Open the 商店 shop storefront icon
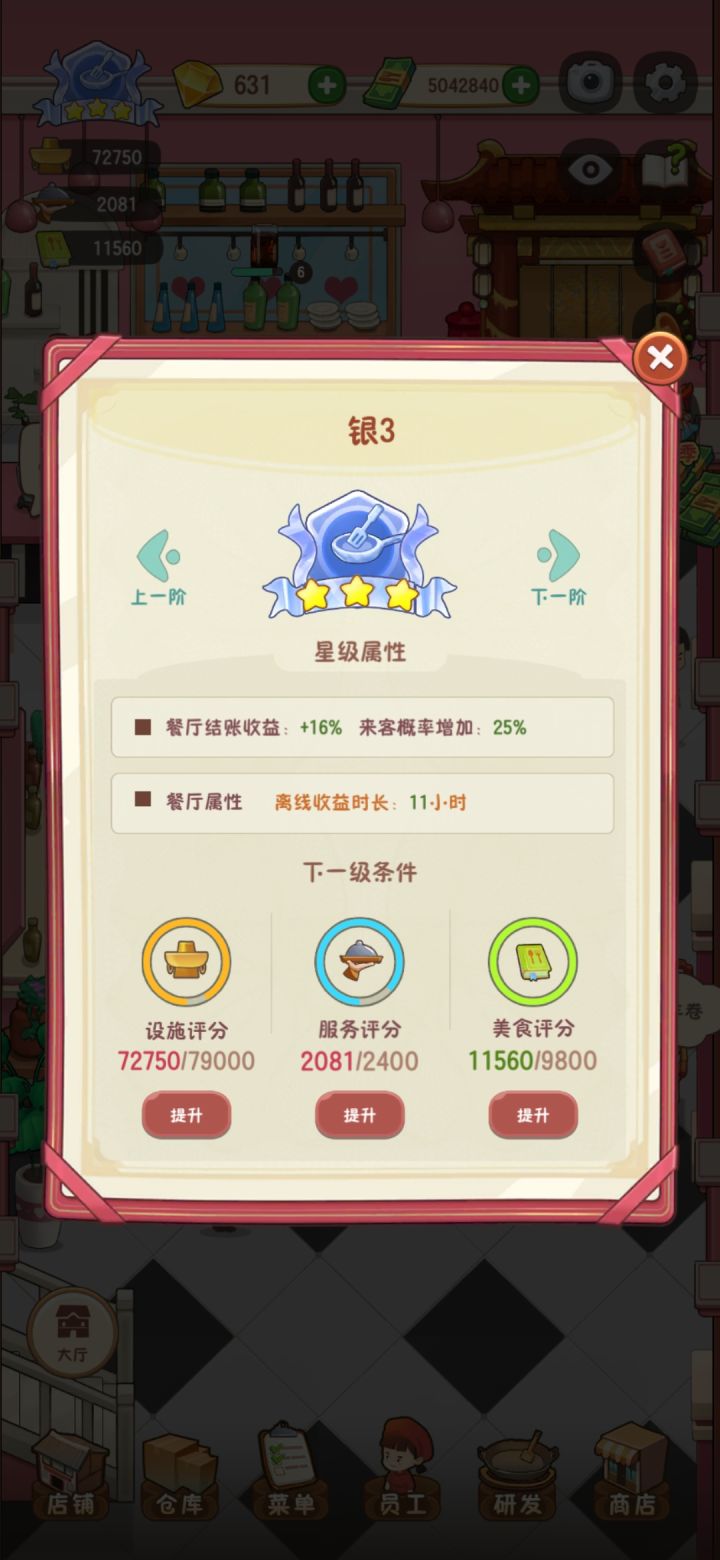Image resolution: width=720 pixels, height=1560 pixels. pos(631,1480)
